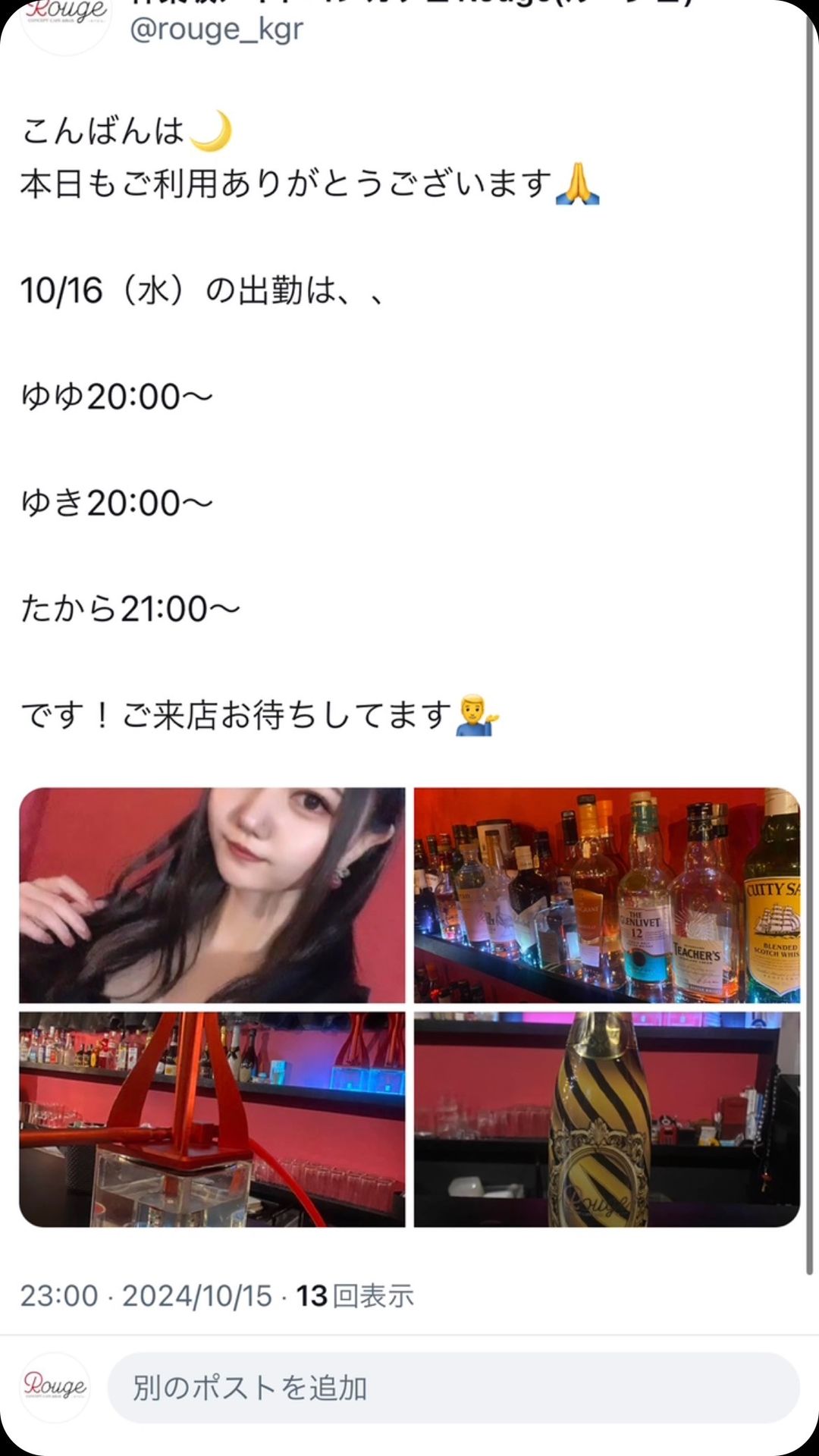This screenshot has height=1456, width=819.
Task: Open the @rouge_kgr profile handle
Action: click(x=216, y=30)
